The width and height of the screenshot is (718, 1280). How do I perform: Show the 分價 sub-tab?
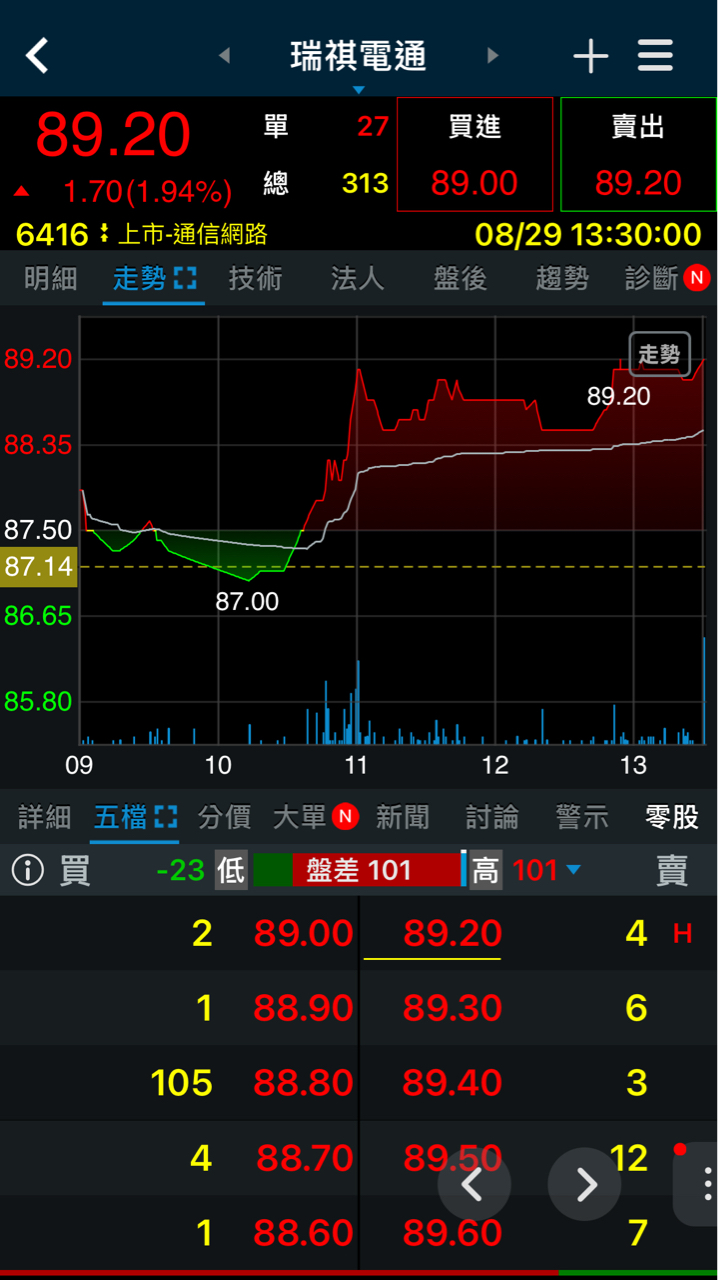coord(224,817)
